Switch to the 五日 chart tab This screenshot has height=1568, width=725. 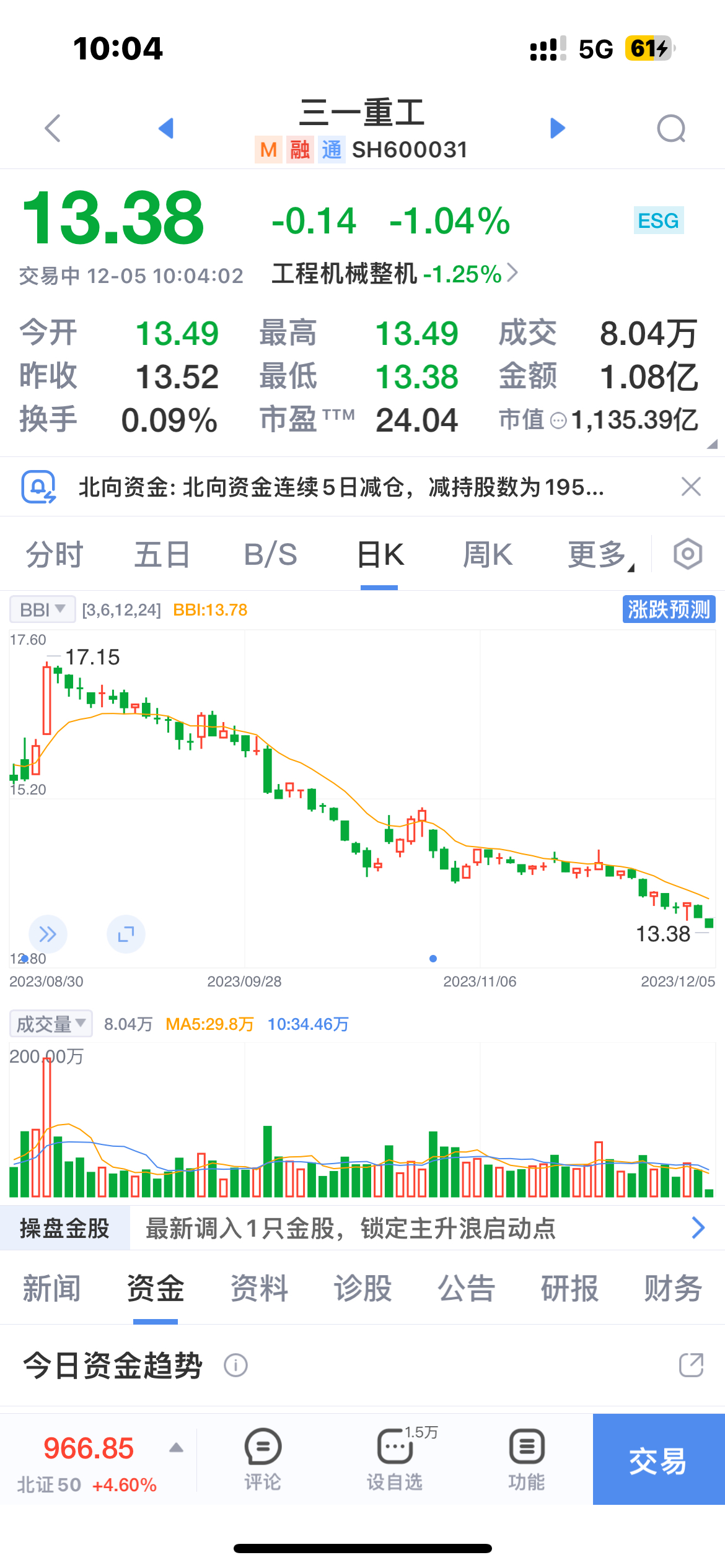[x=162, y=554]
